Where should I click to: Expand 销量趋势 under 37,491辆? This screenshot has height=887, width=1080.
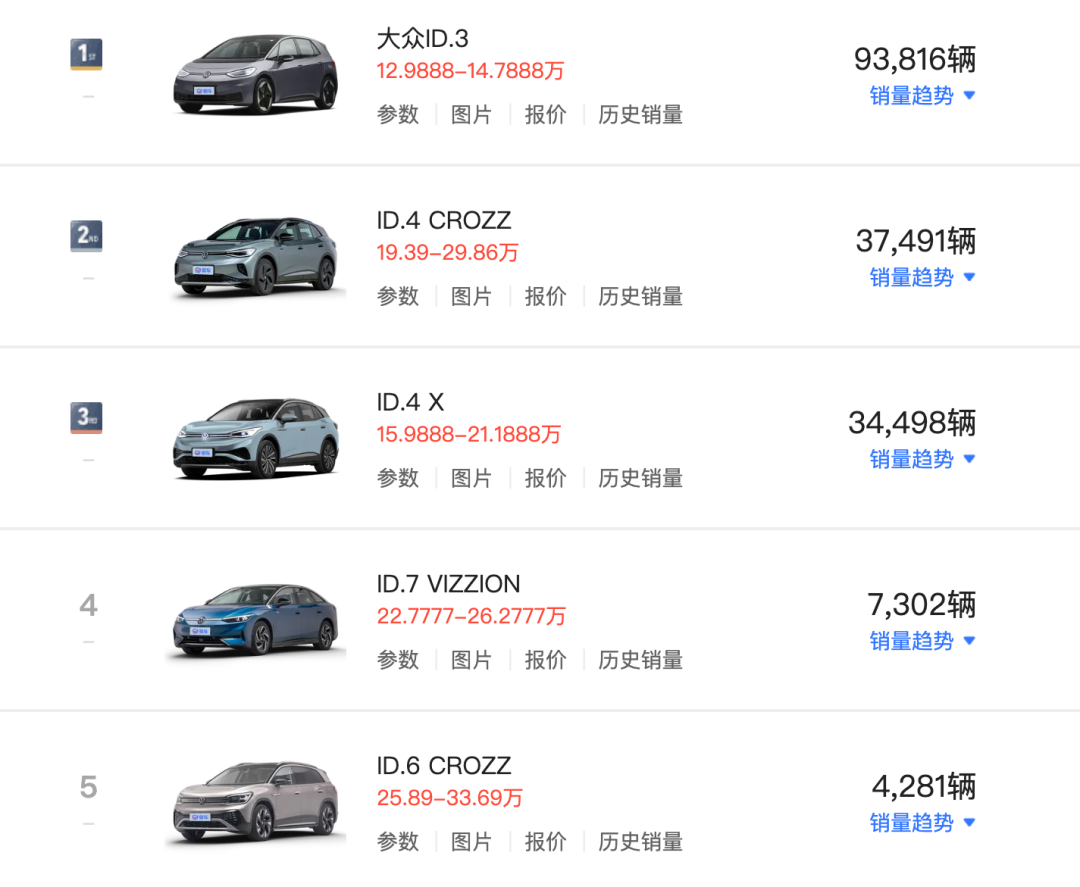(x=922, y=277)
